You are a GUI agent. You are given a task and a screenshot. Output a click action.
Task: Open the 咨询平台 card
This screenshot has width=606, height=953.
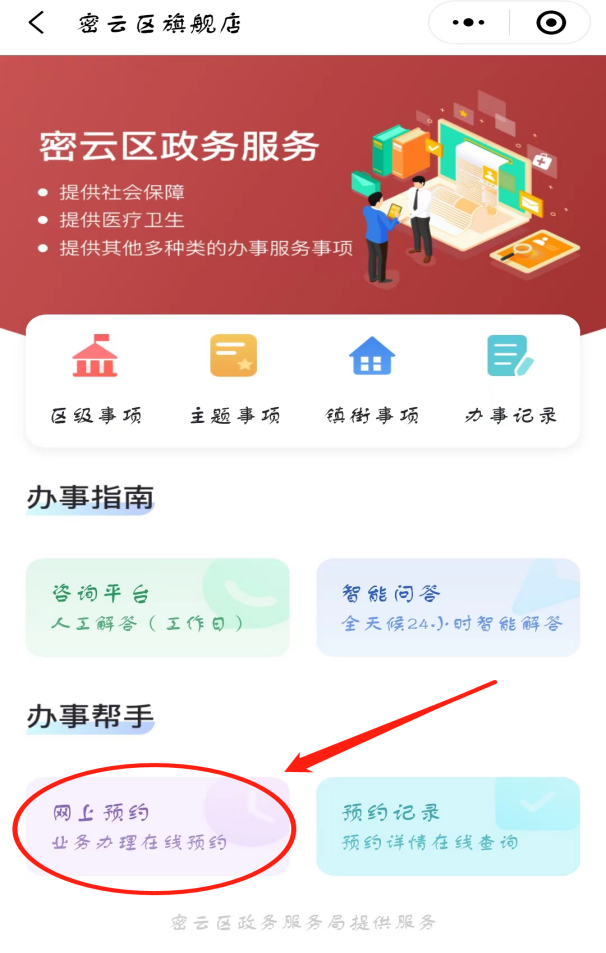click(x=157, y=607)
